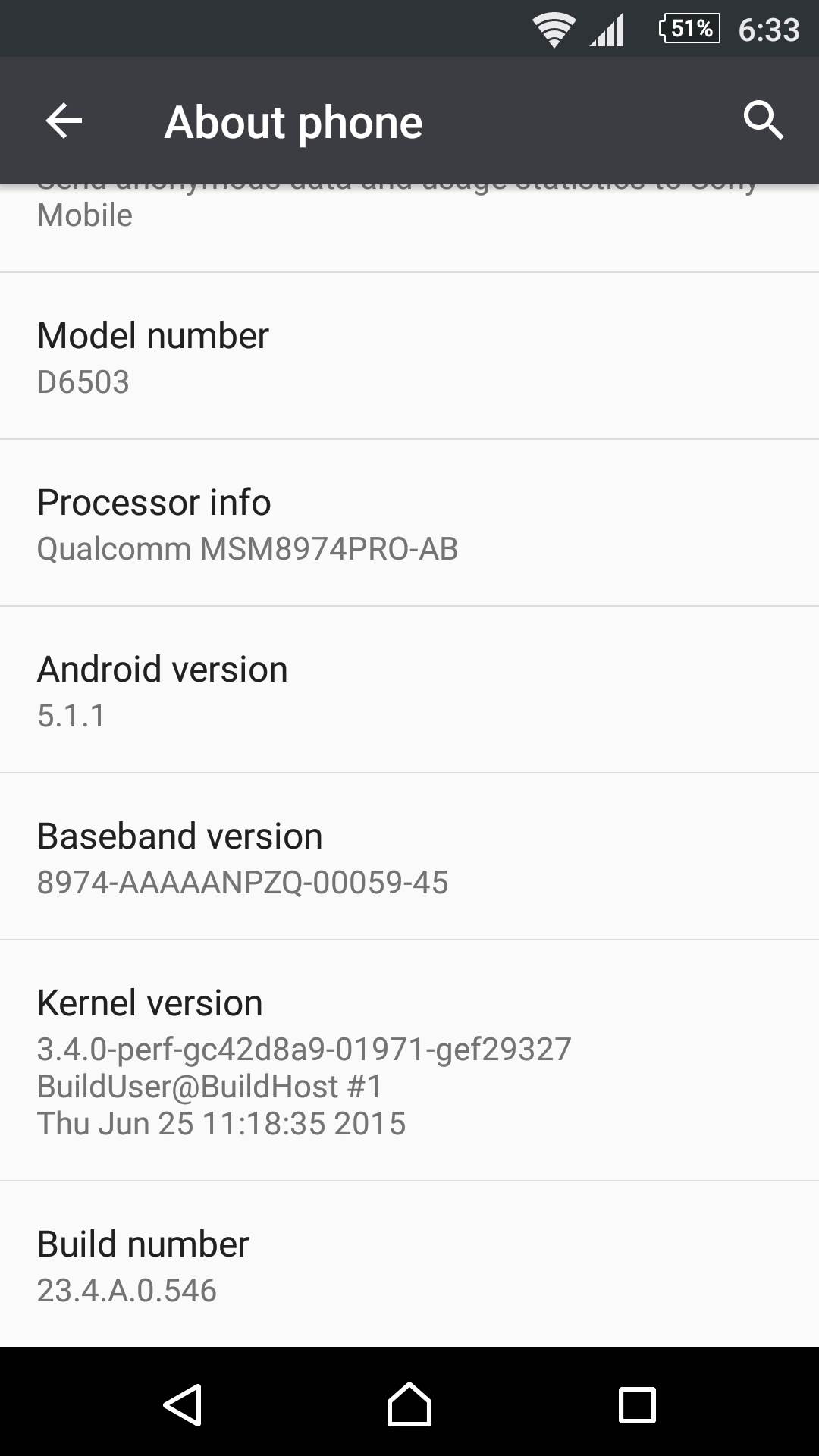
Task: Go to the home screen
Action: tap(409, 1404)
